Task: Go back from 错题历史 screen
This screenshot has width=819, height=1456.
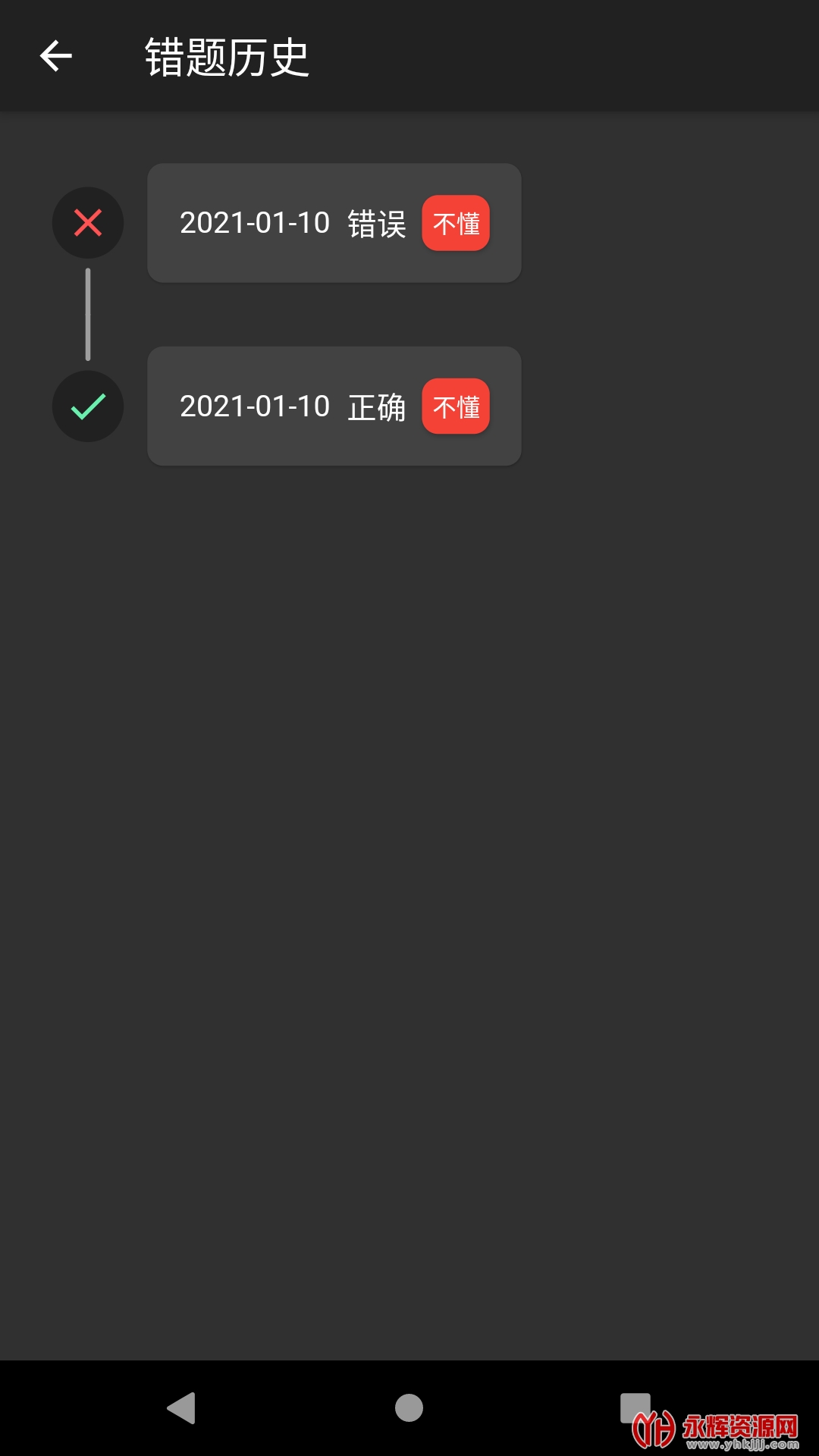Action: [55, 56]
